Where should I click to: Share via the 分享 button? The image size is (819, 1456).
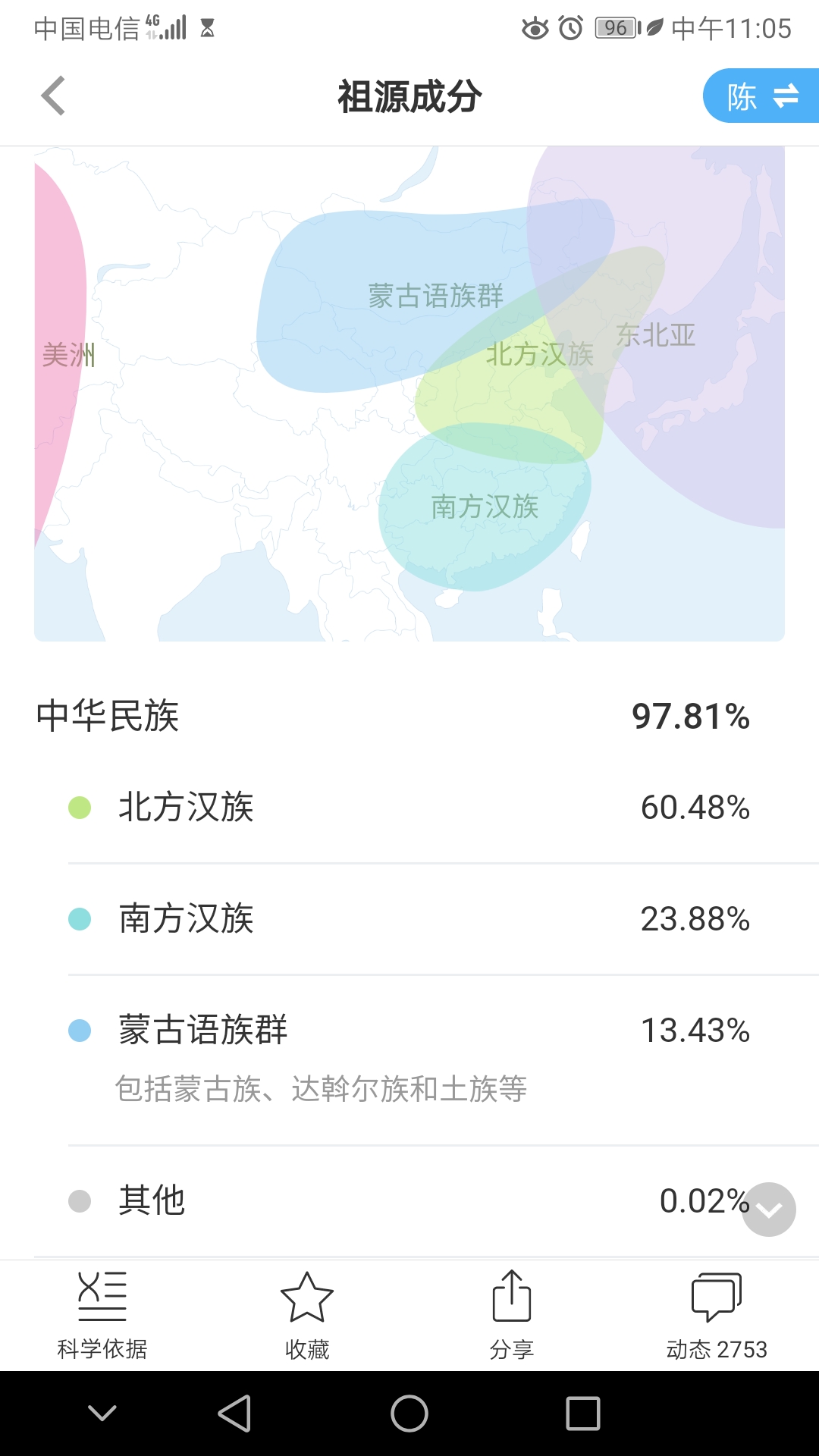[512, 1316]
